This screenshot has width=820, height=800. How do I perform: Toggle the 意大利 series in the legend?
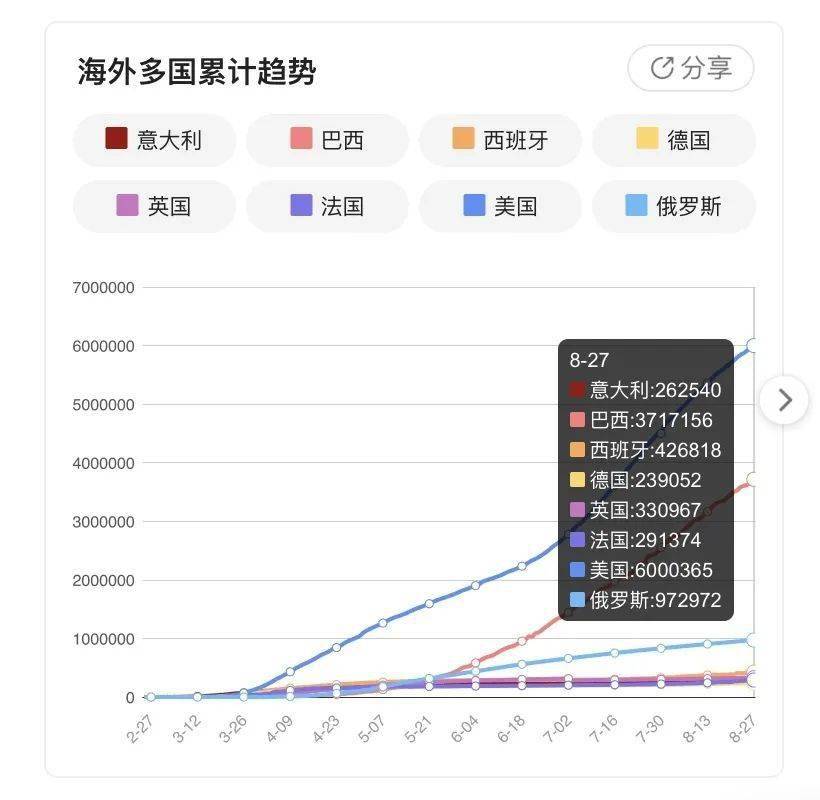click(x=154, y=140)
